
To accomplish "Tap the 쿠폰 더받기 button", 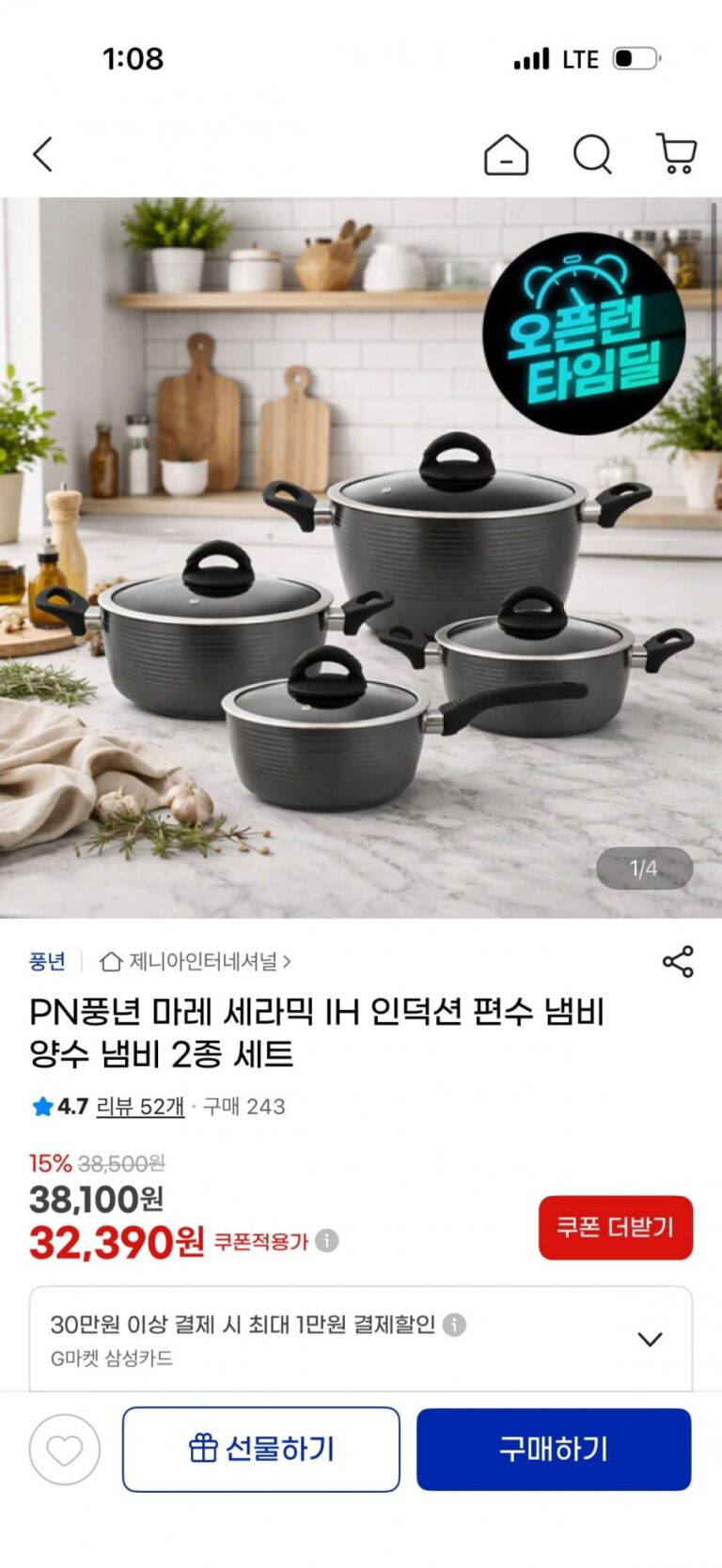I will 615,1227.
